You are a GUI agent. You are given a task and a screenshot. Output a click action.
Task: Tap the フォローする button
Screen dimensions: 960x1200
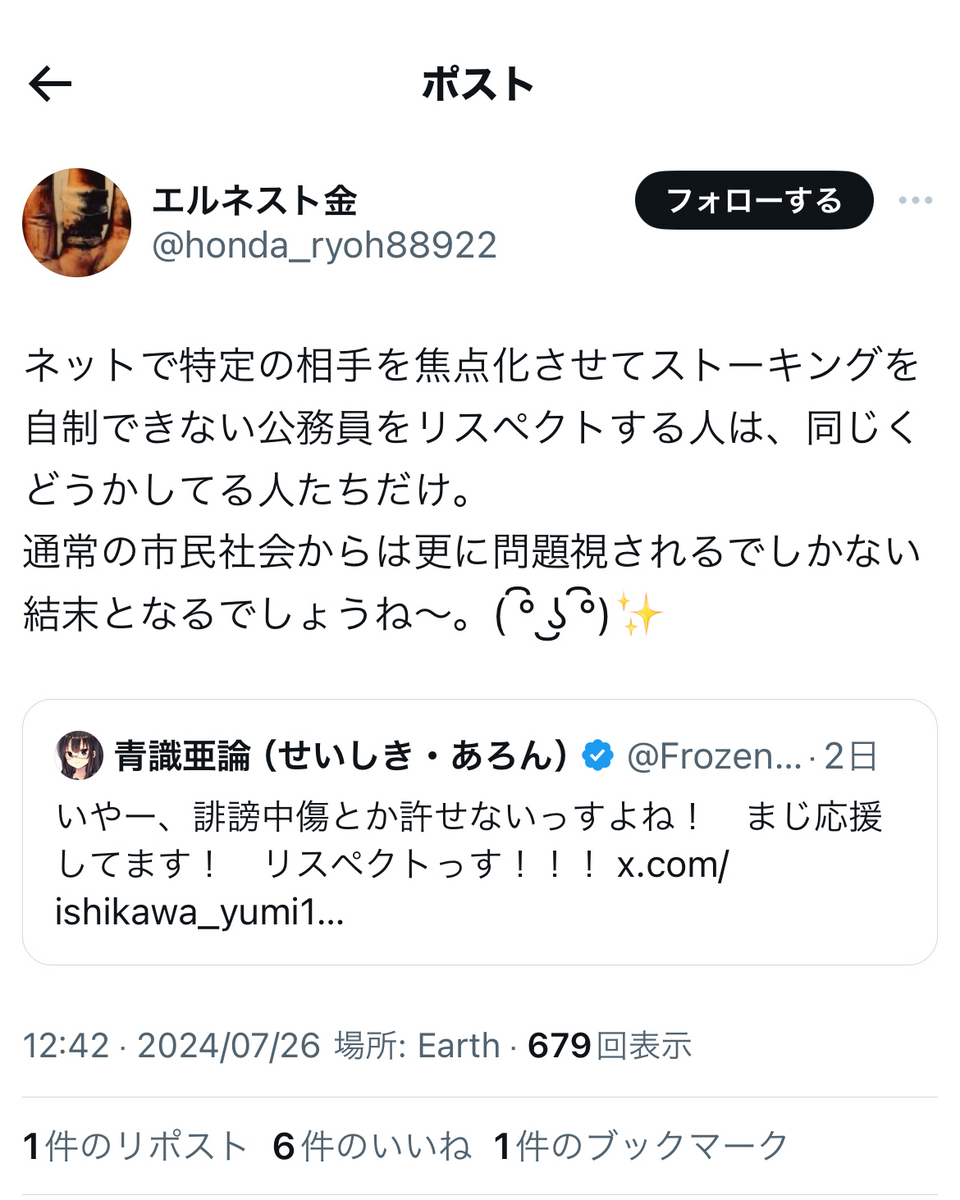754,200
